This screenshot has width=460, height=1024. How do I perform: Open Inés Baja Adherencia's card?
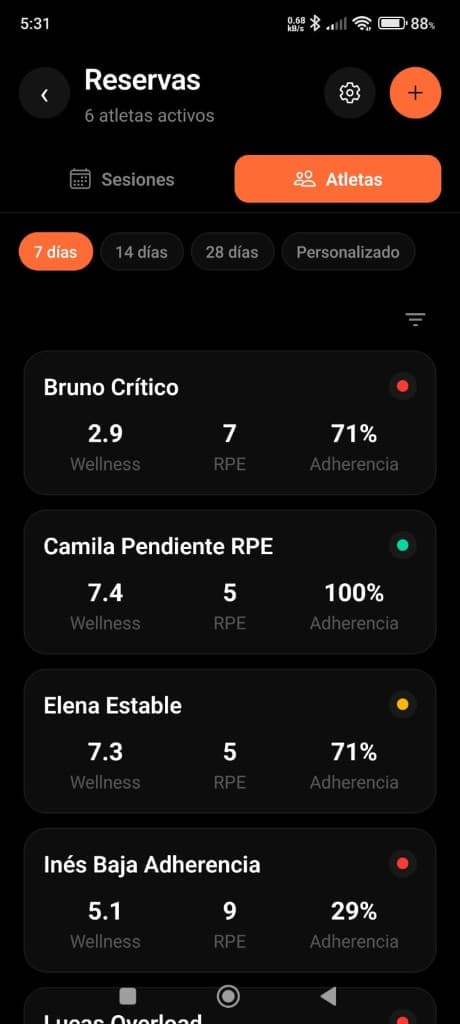(x=230, y=901)
